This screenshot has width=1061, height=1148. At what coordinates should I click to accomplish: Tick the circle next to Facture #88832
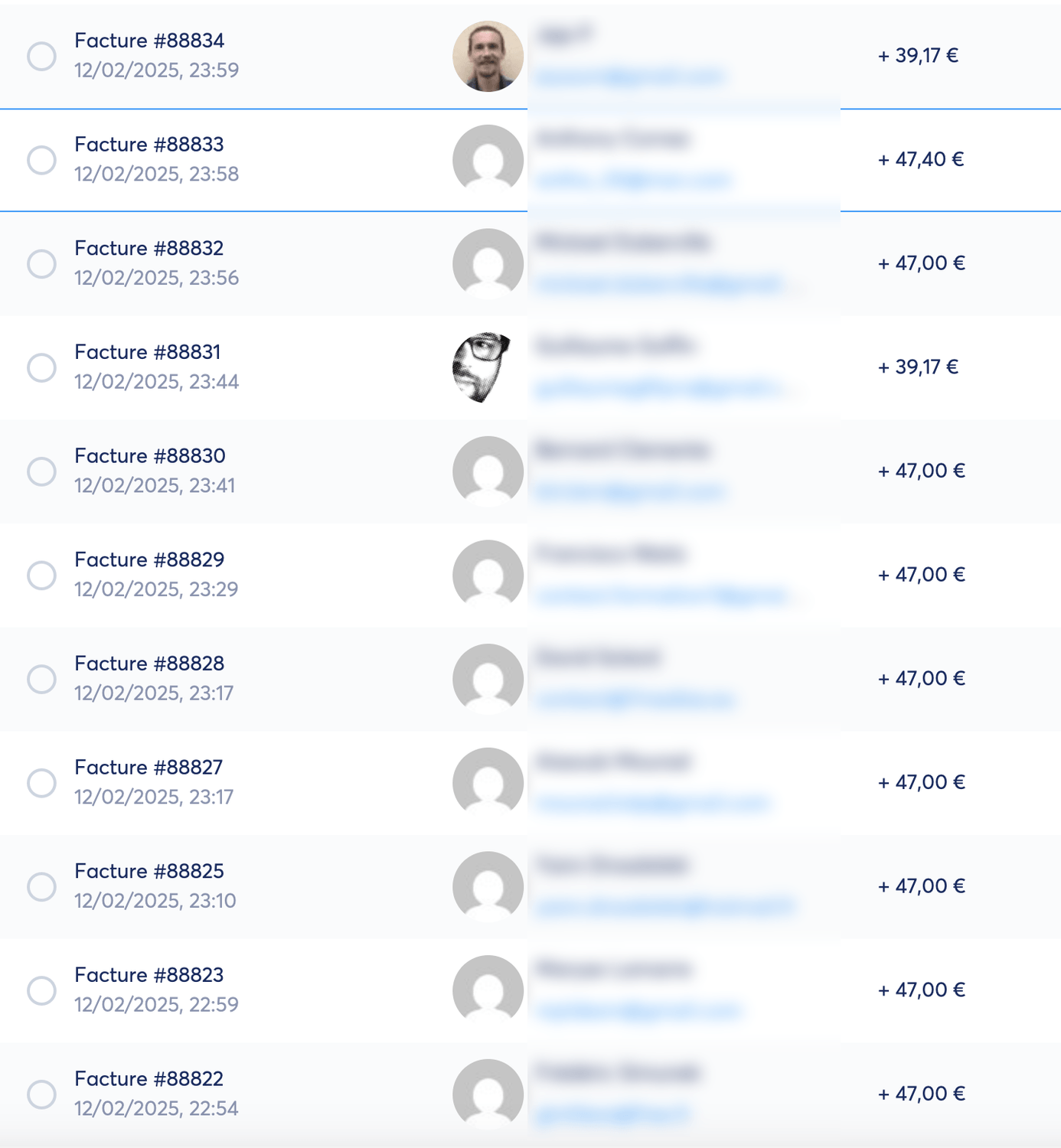tap(41, 263)
